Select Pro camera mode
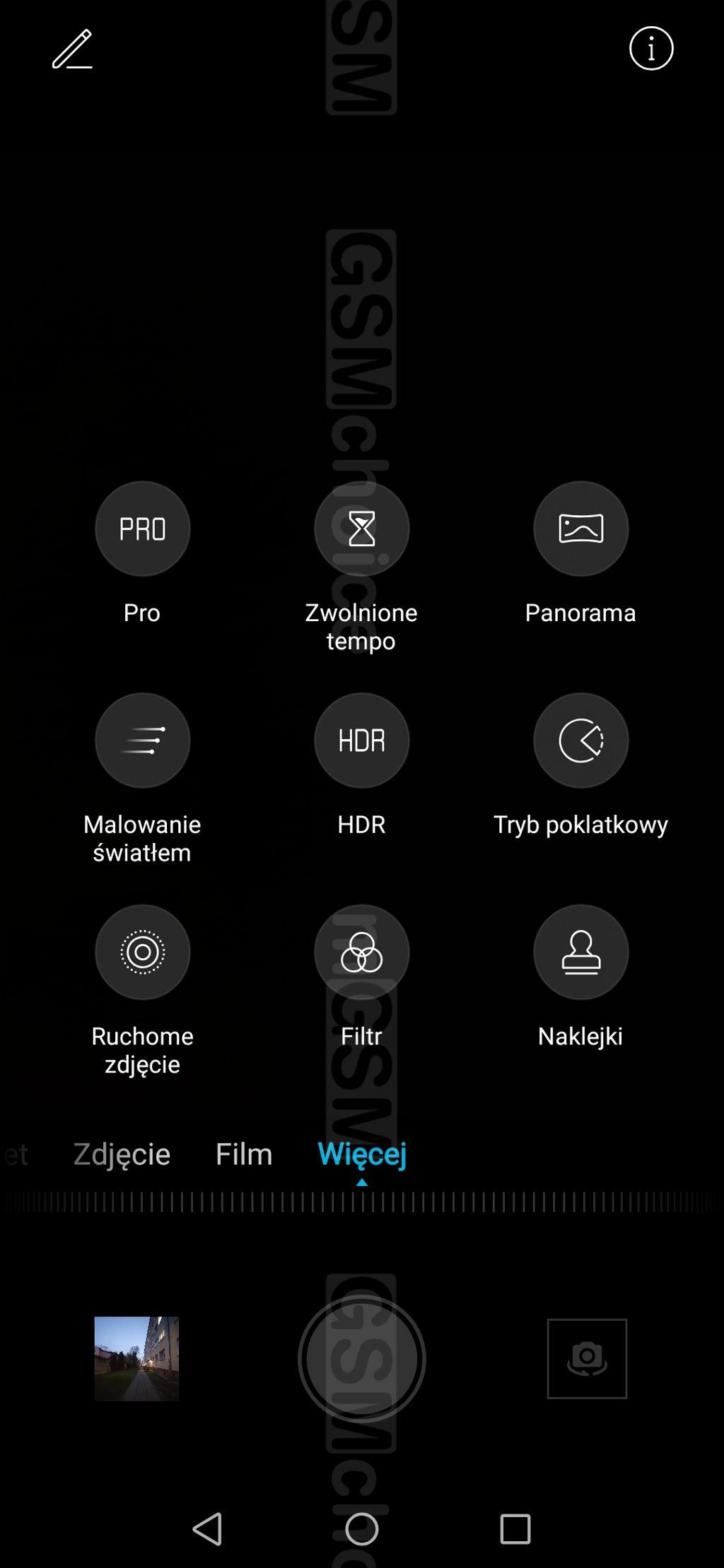Screen dimensions: 724x1568 (x=142, y=529)
